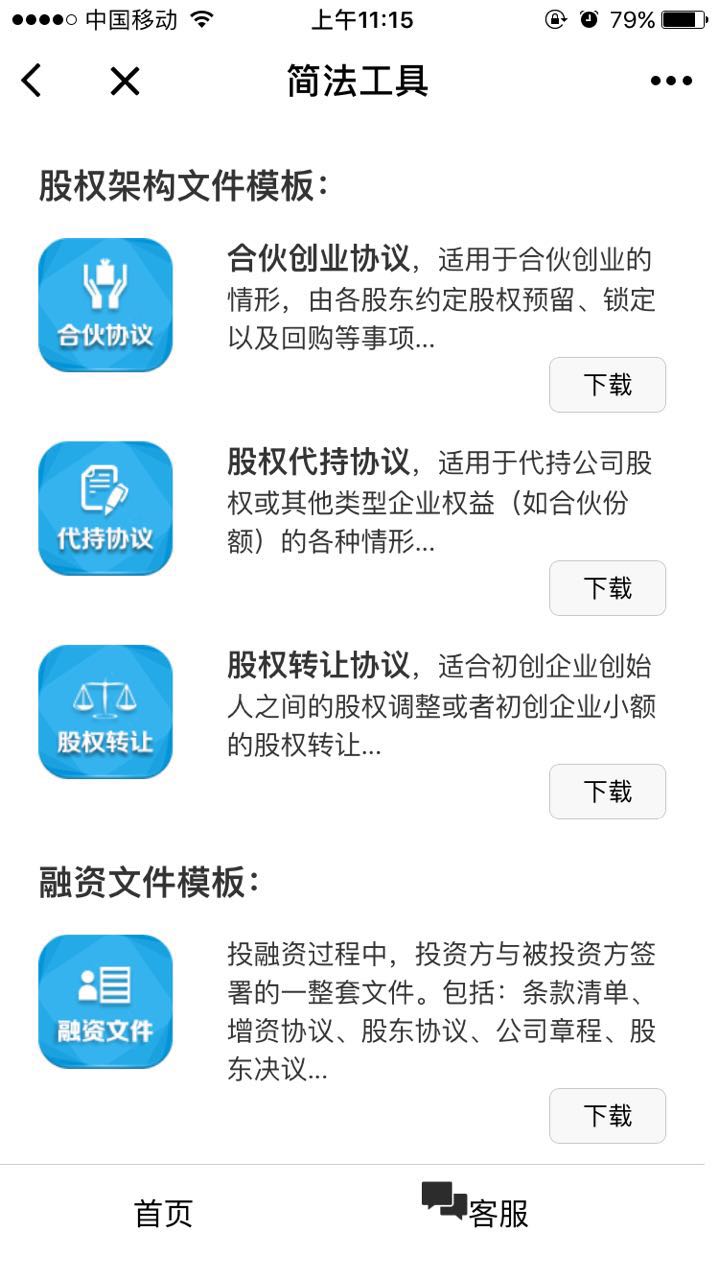This screenshot has width=719, height=1280.
Task: Download the 股权转让协议 template
Action: (x=607, y=792)
